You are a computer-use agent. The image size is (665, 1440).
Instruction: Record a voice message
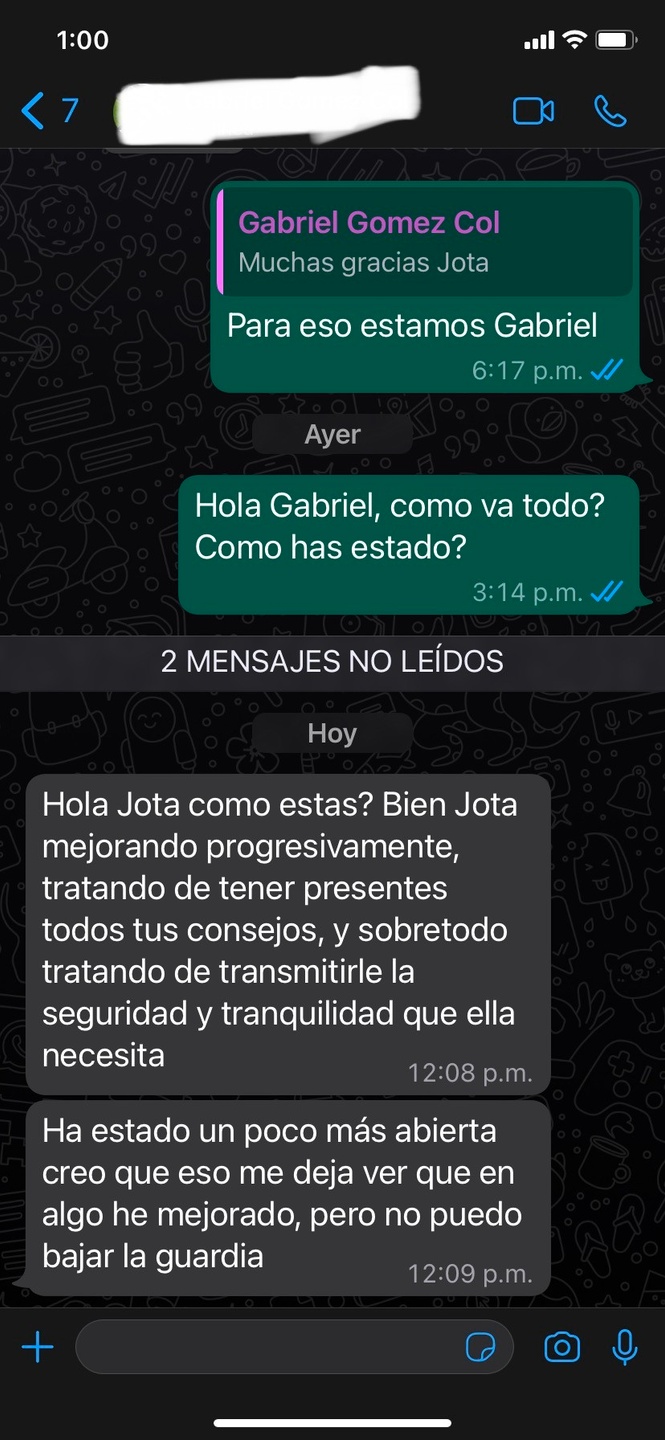[x=625, y=1348]
